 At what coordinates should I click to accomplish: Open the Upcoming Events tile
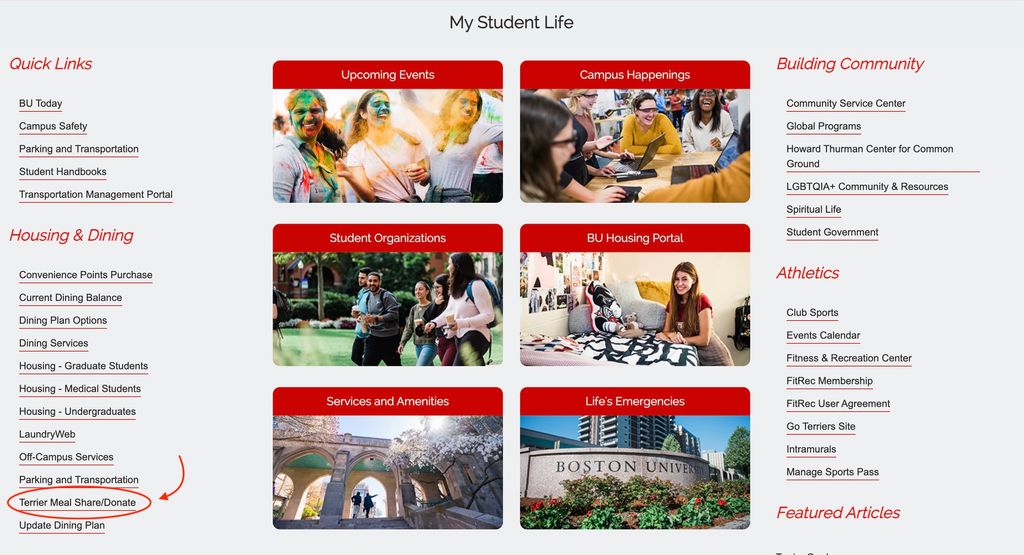point(387,132)
